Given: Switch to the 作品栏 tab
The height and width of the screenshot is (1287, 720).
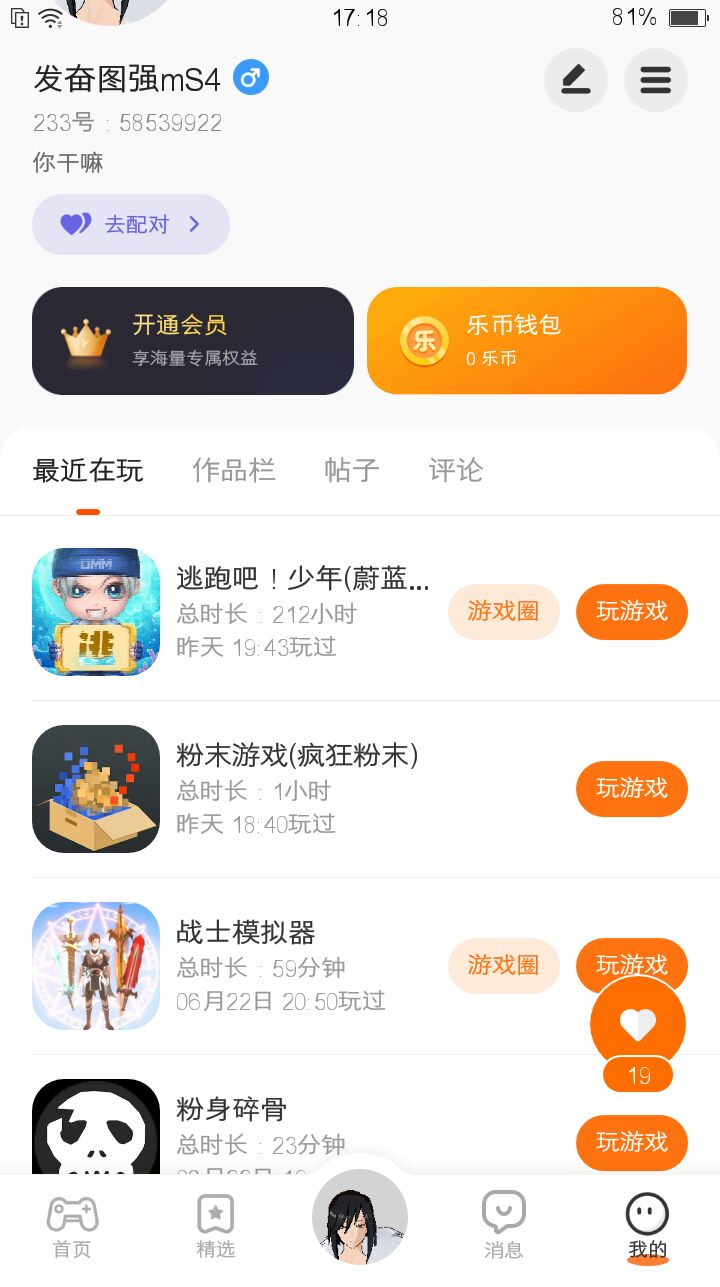Looking at the screenshot, I should 234,470.
